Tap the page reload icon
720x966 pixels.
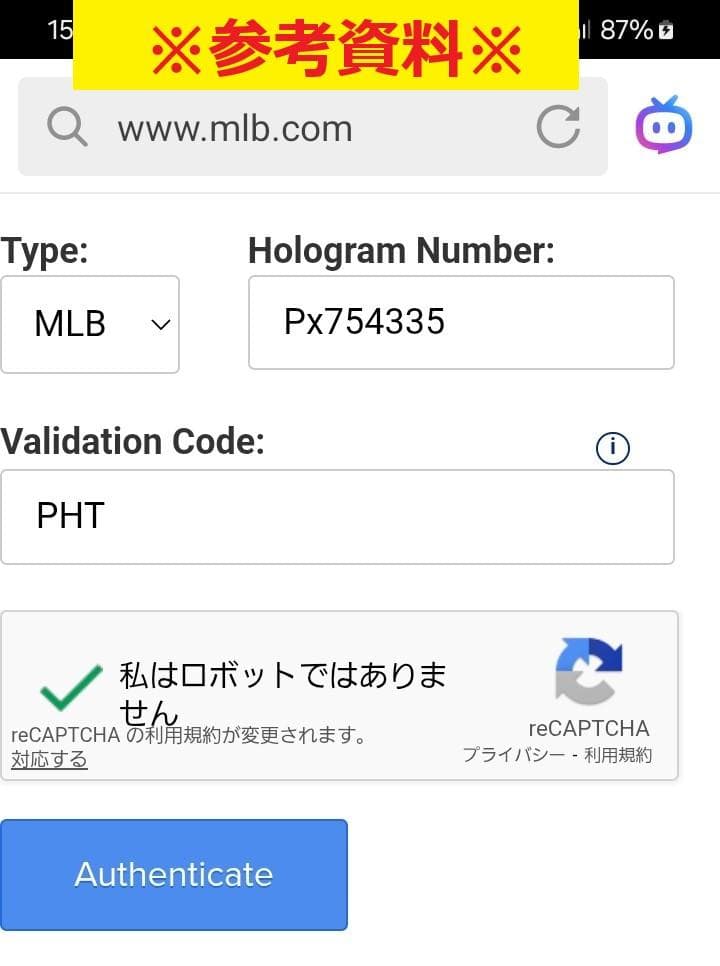(560, 125)
